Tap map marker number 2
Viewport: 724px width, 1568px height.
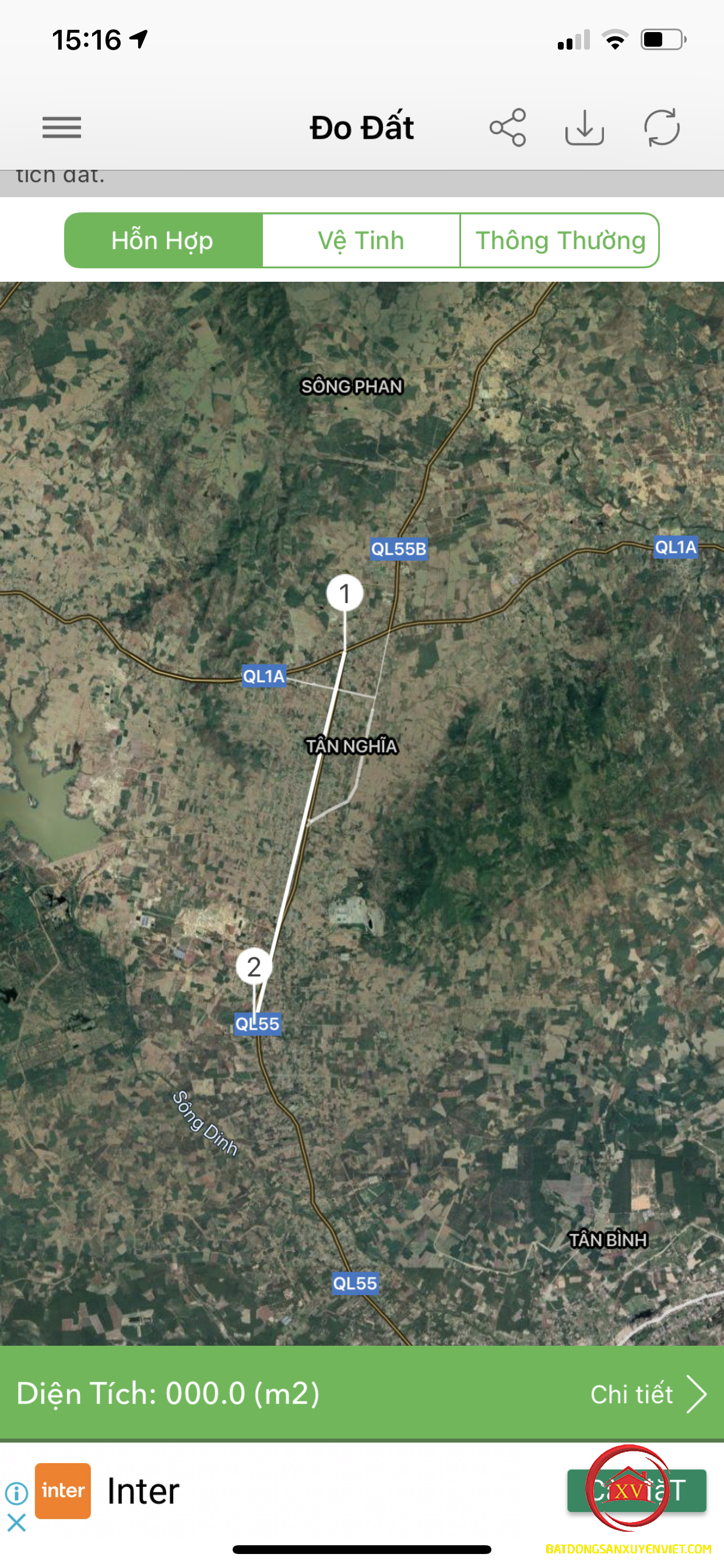click(x=254, y=967)
